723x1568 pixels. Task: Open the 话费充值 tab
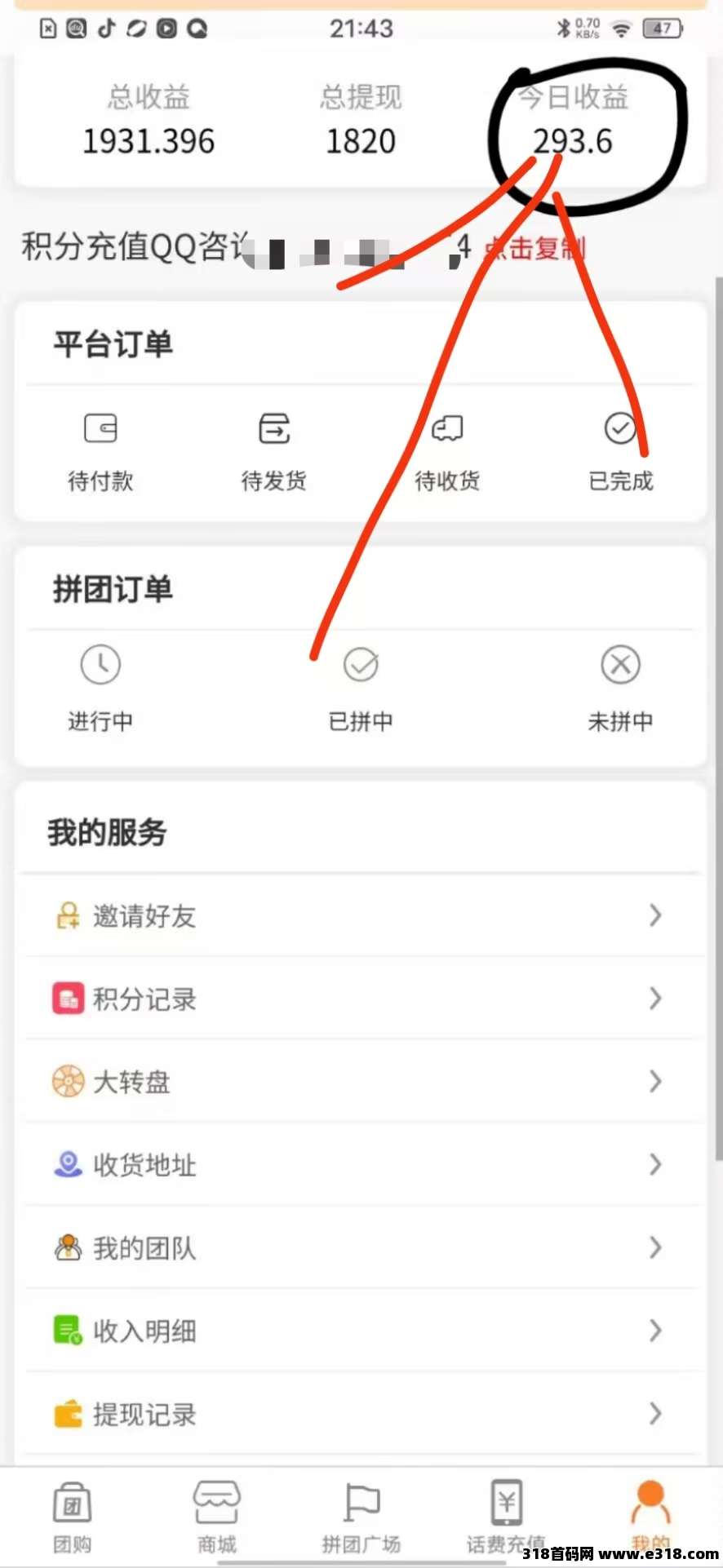coord(506,1517)
